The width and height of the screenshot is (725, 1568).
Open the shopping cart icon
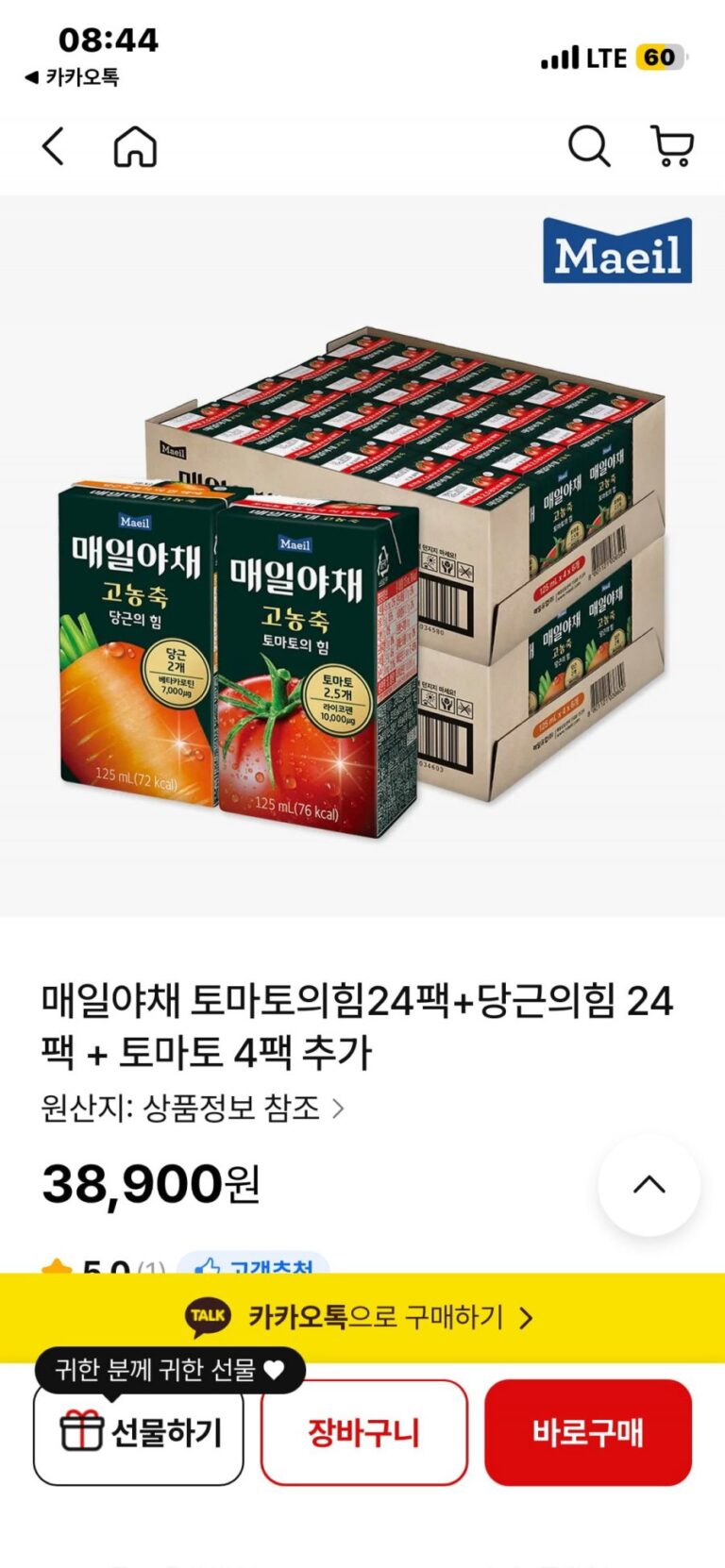672,147
